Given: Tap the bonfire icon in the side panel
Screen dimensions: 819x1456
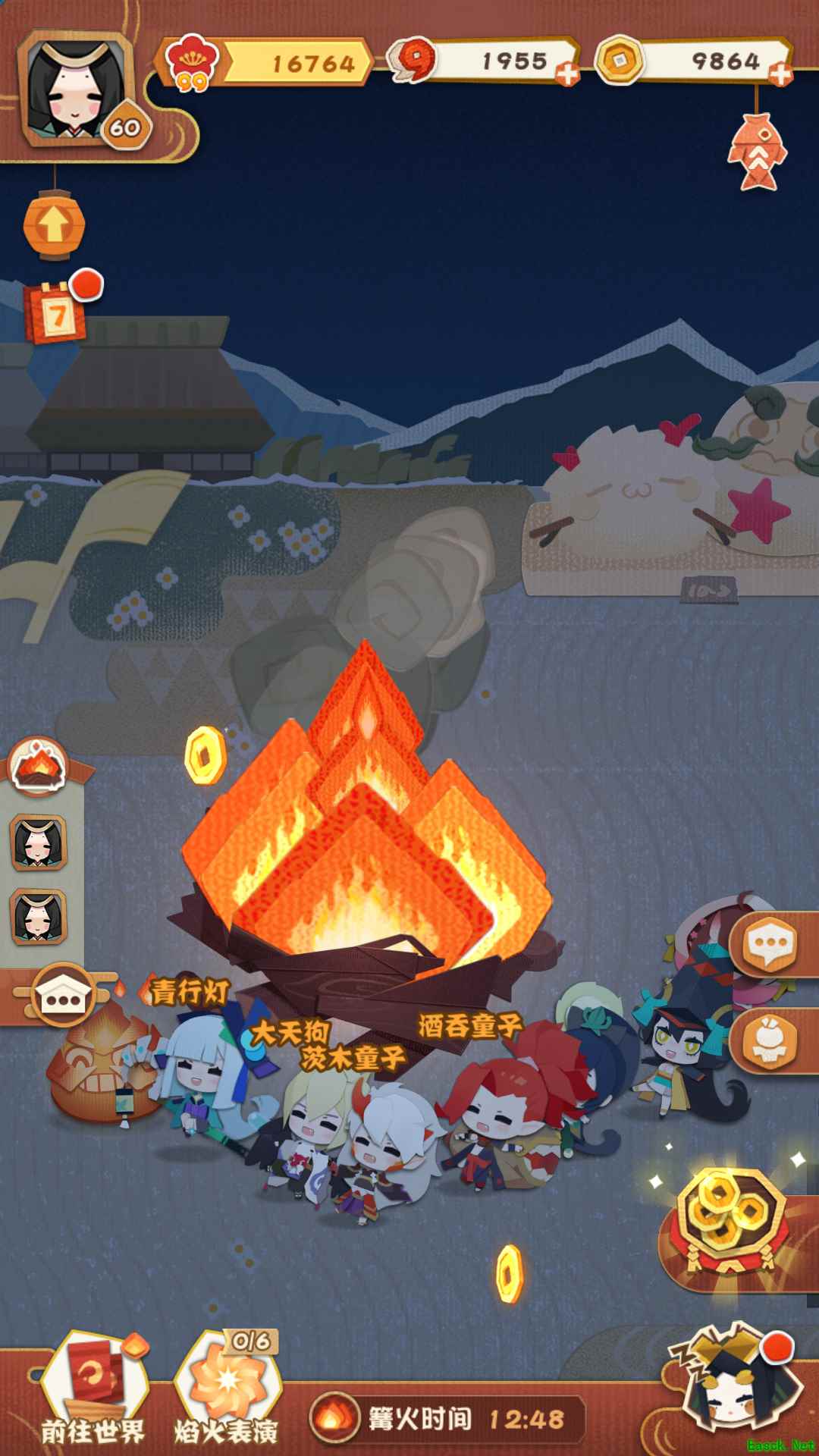Looking at the screenshot, I should (38, 766).
